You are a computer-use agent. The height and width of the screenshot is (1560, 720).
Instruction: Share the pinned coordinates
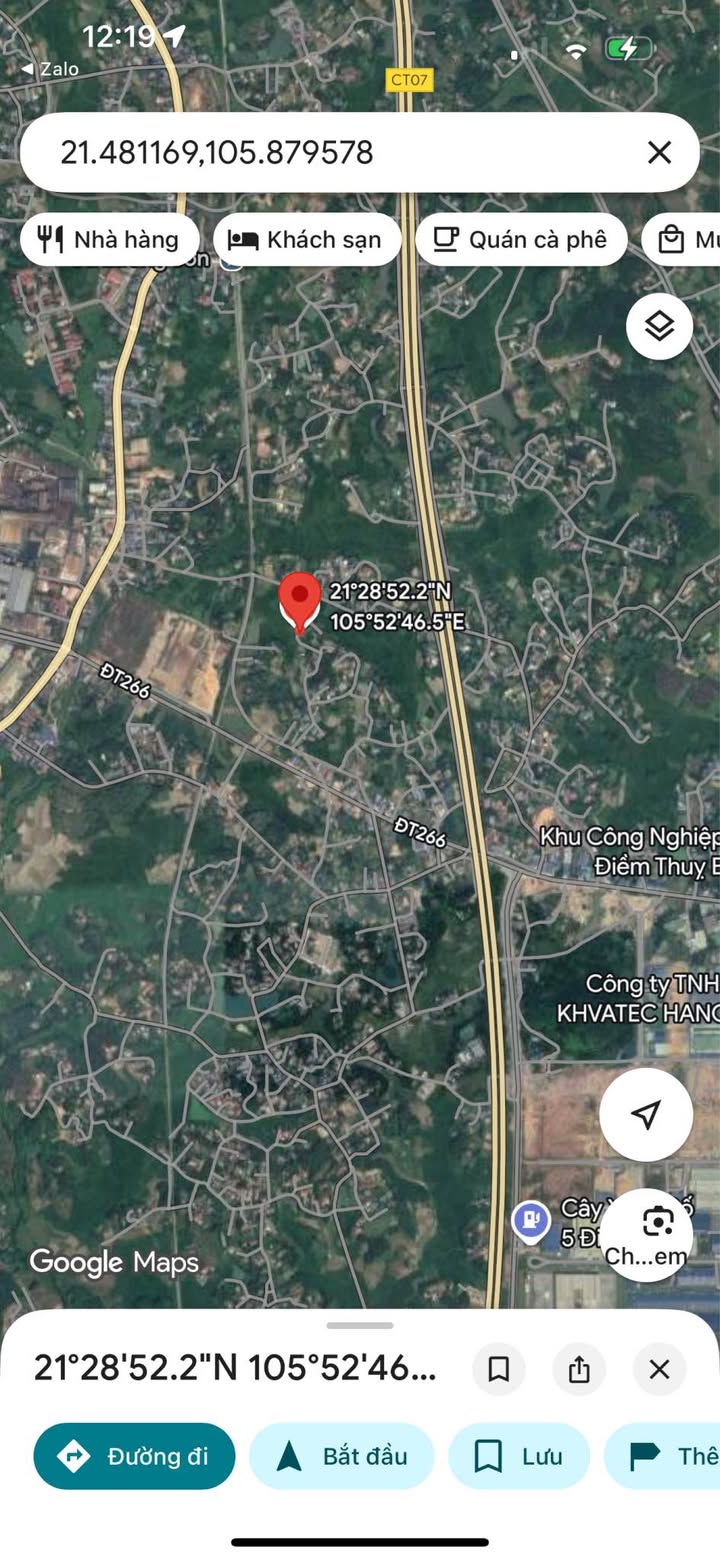[x=579, y=1369]
